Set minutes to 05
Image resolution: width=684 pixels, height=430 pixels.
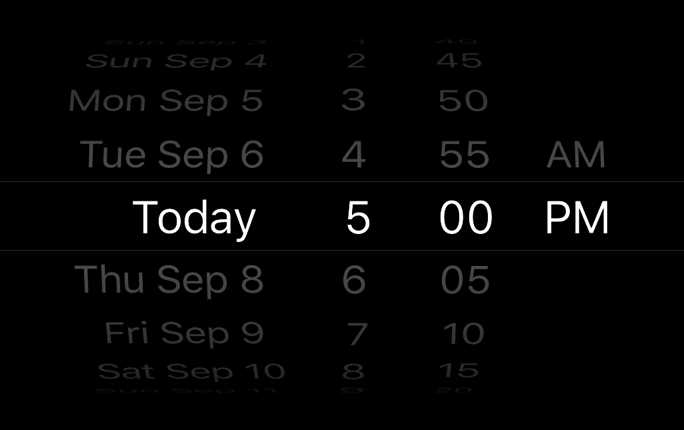465,280
